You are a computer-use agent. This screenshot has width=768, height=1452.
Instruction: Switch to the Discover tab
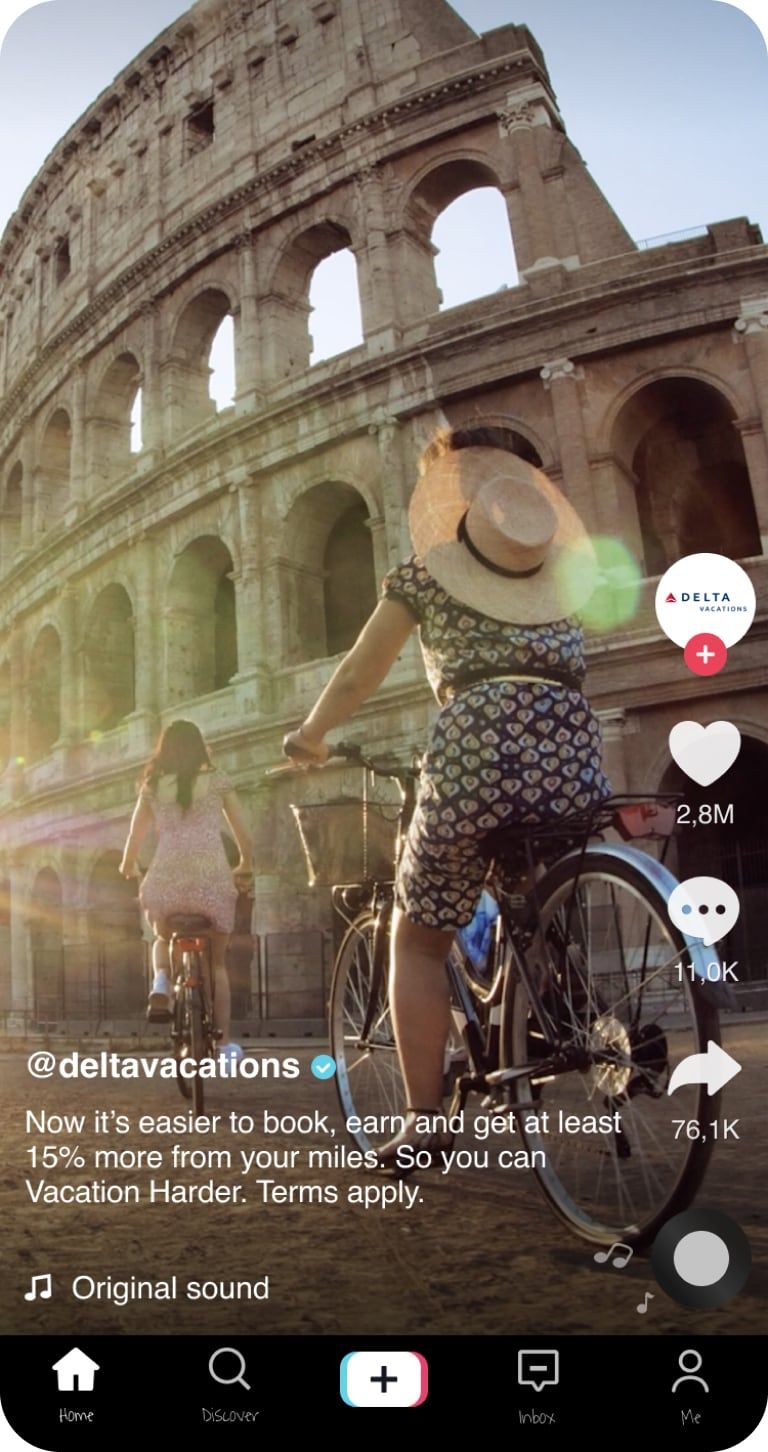230,1384
